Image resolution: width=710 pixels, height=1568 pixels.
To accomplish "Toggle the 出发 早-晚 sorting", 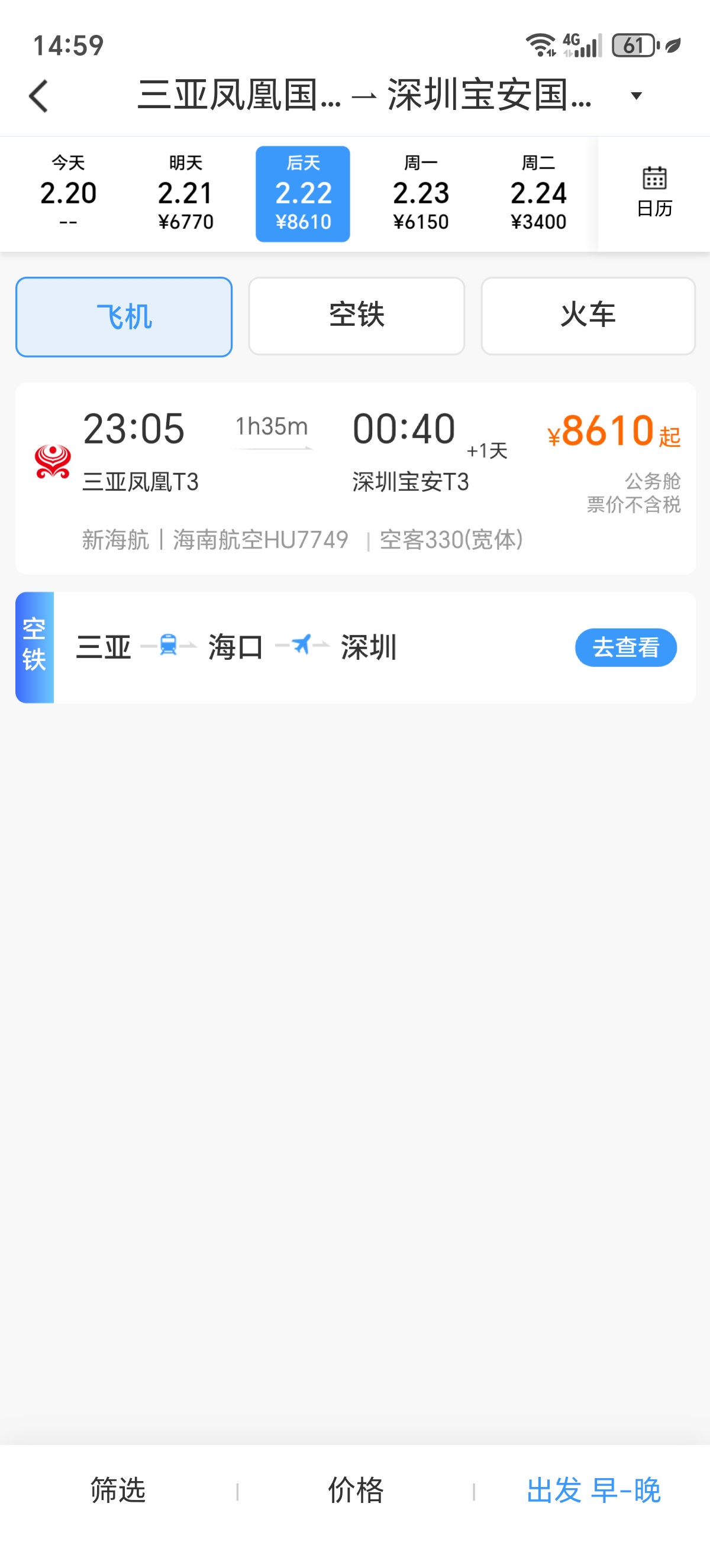I will coord(593,1490).
